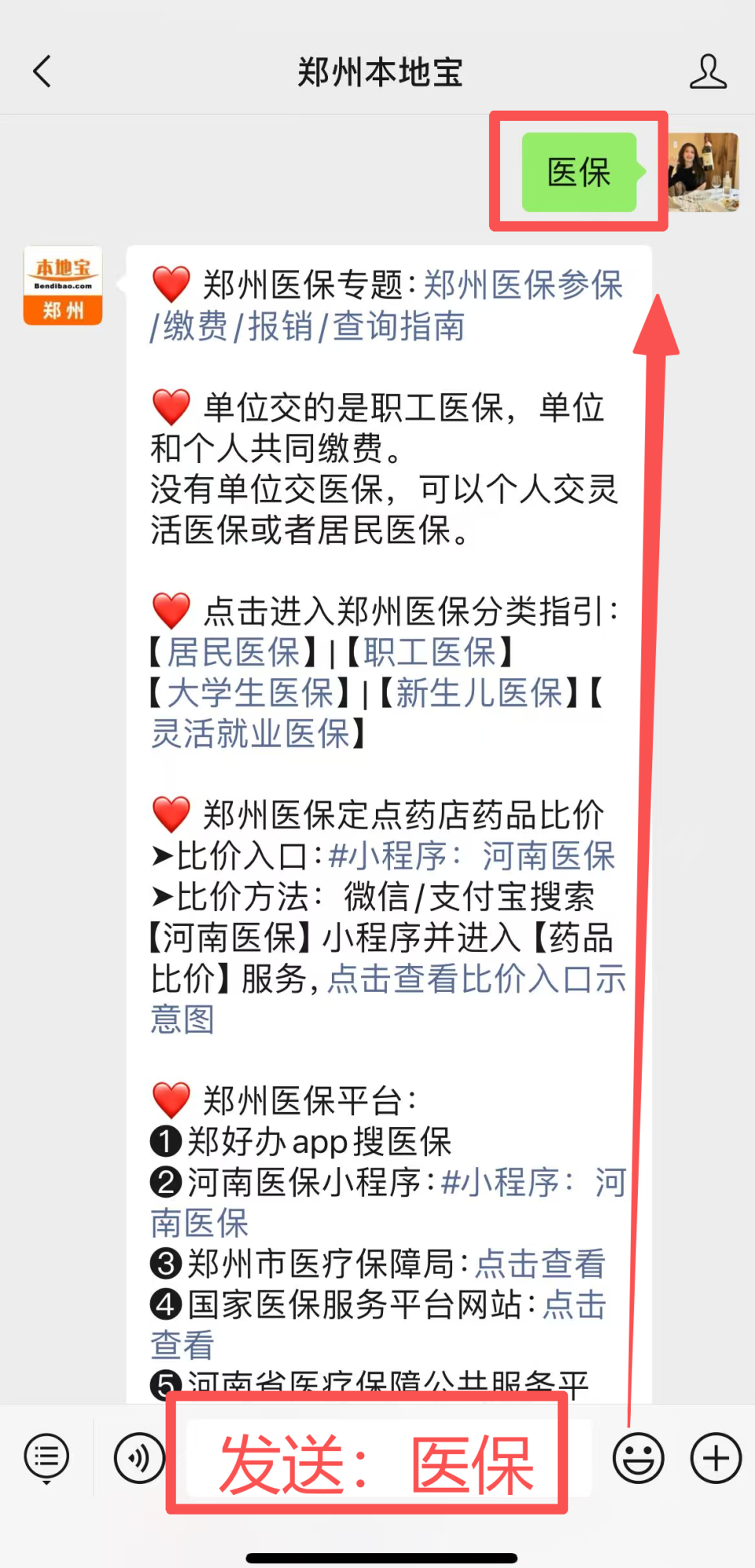The width and height of the screenshot is (755, 1568).
Task: Open the contact profile icon top right
Action: click(x=707, y=71)
